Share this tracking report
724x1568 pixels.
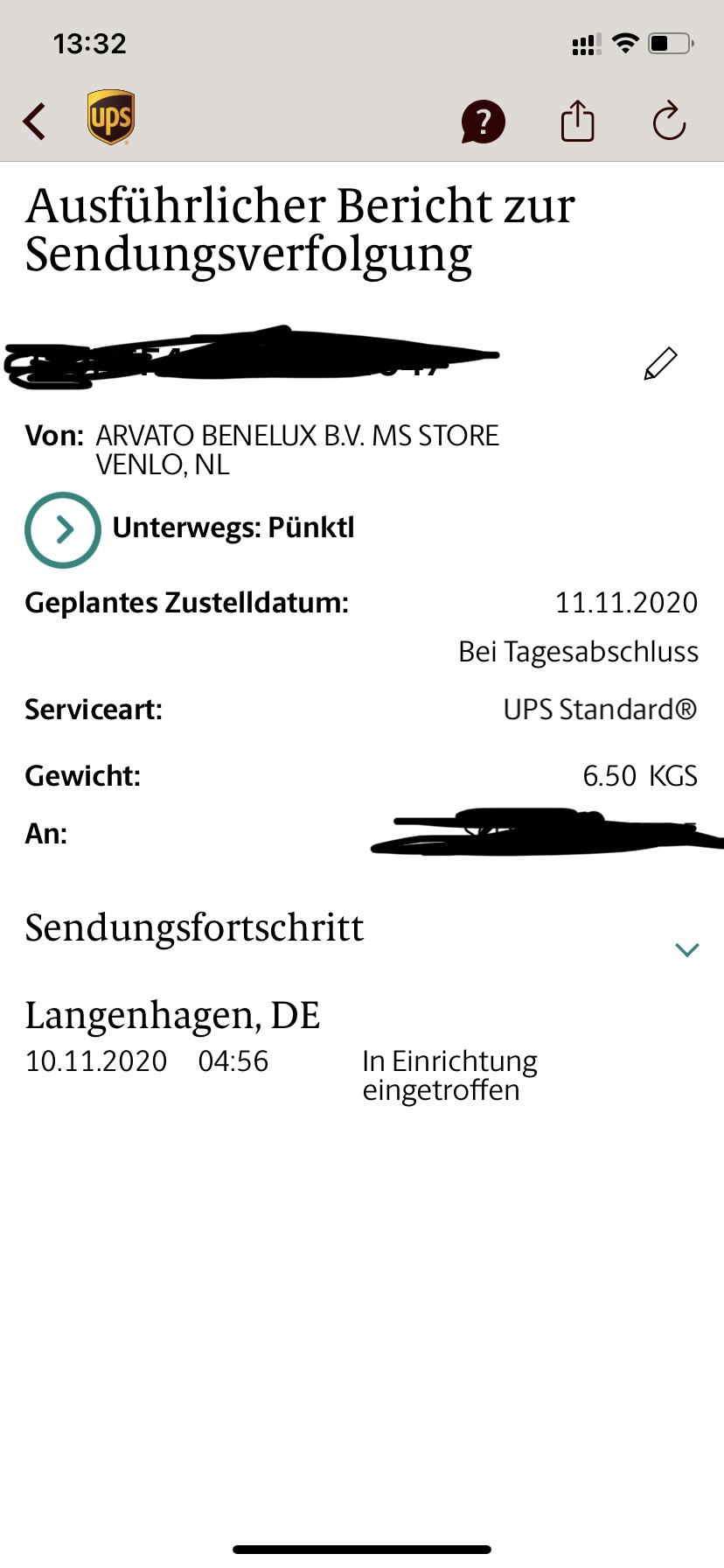577,121
